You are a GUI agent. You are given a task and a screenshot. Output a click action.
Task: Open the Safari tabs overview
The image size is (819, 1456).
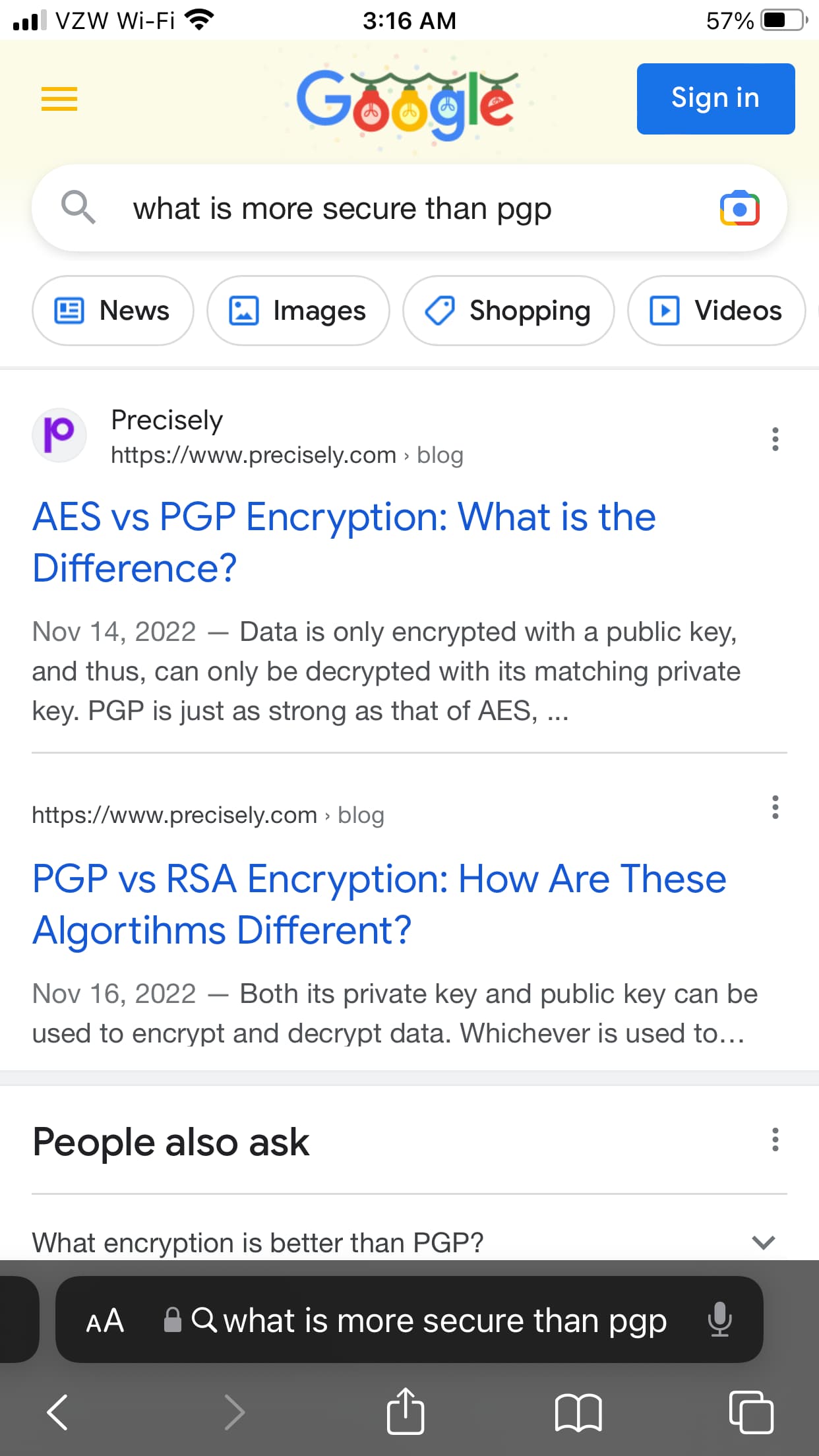[x=751, y=1412]
